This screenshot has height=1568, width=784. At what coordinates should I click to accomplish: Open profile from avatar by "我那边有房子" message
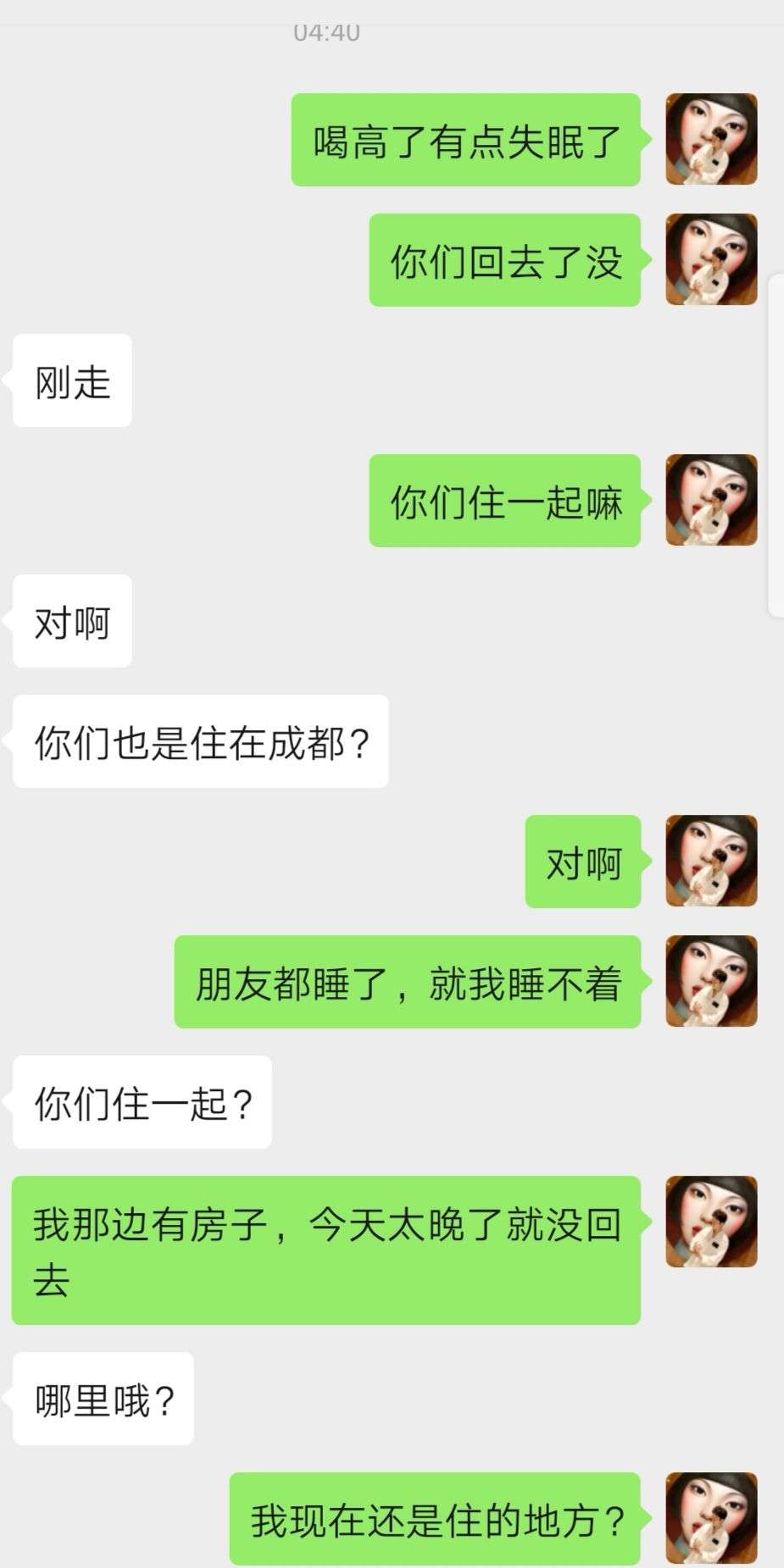(x=710, y=1222)
